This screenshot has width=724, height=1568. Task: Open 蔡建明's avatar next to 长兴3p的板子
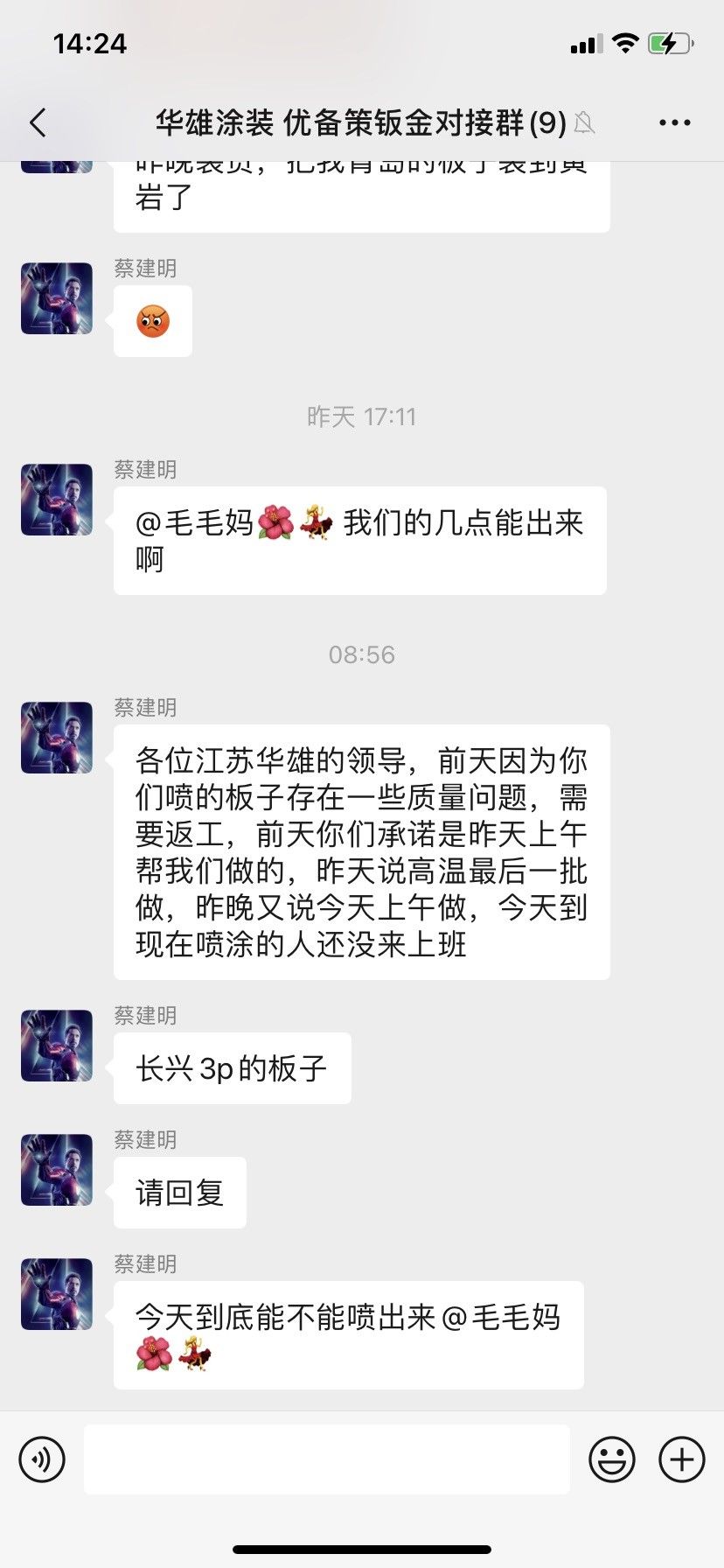click(57, 1046)
